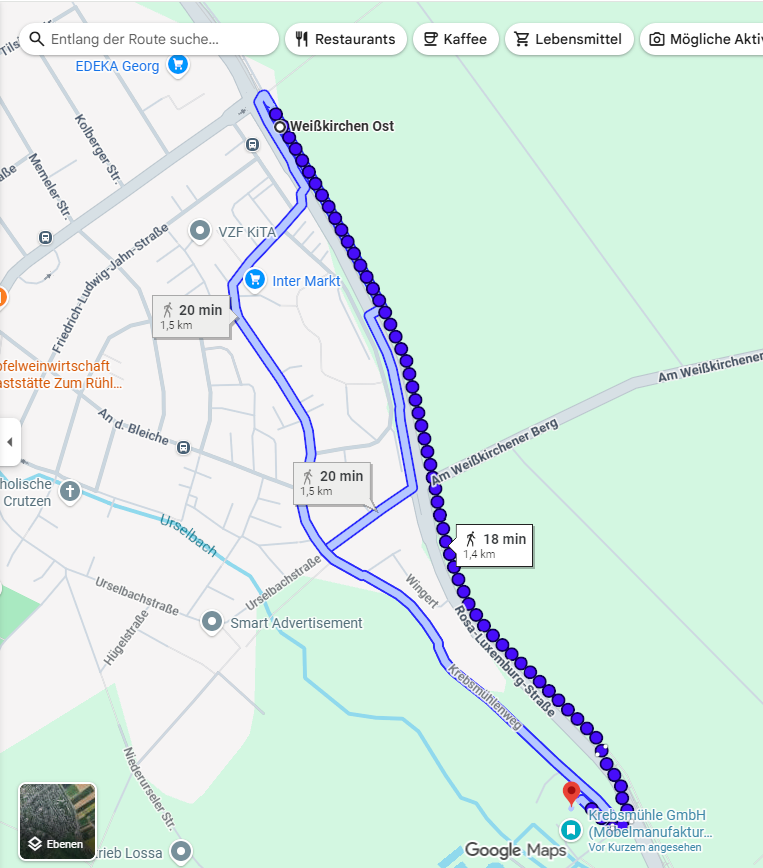The image size is (763, 868).
Task: Select the Kaffee chip
Action: tap(455, 39)
